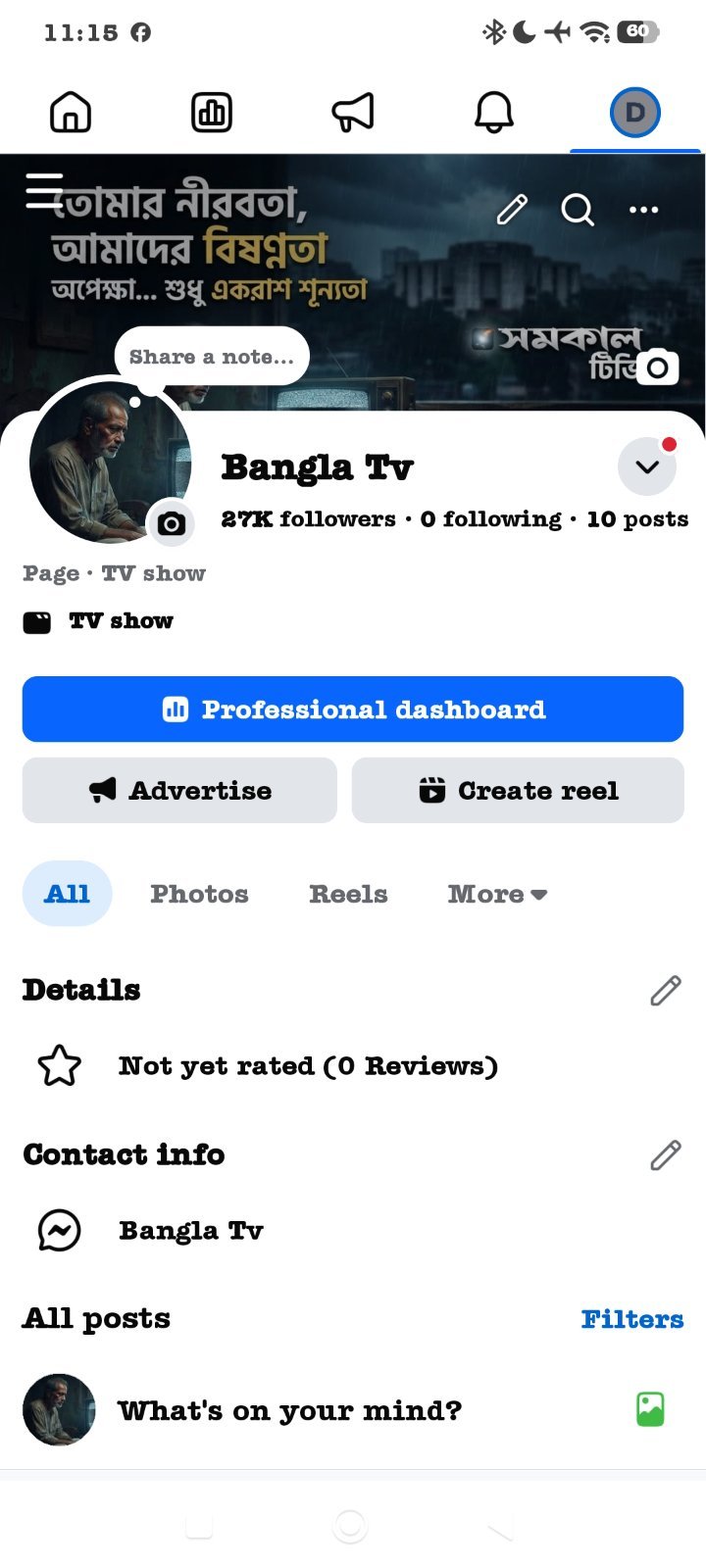Open the three-dot overflow menu

[643, 209]
